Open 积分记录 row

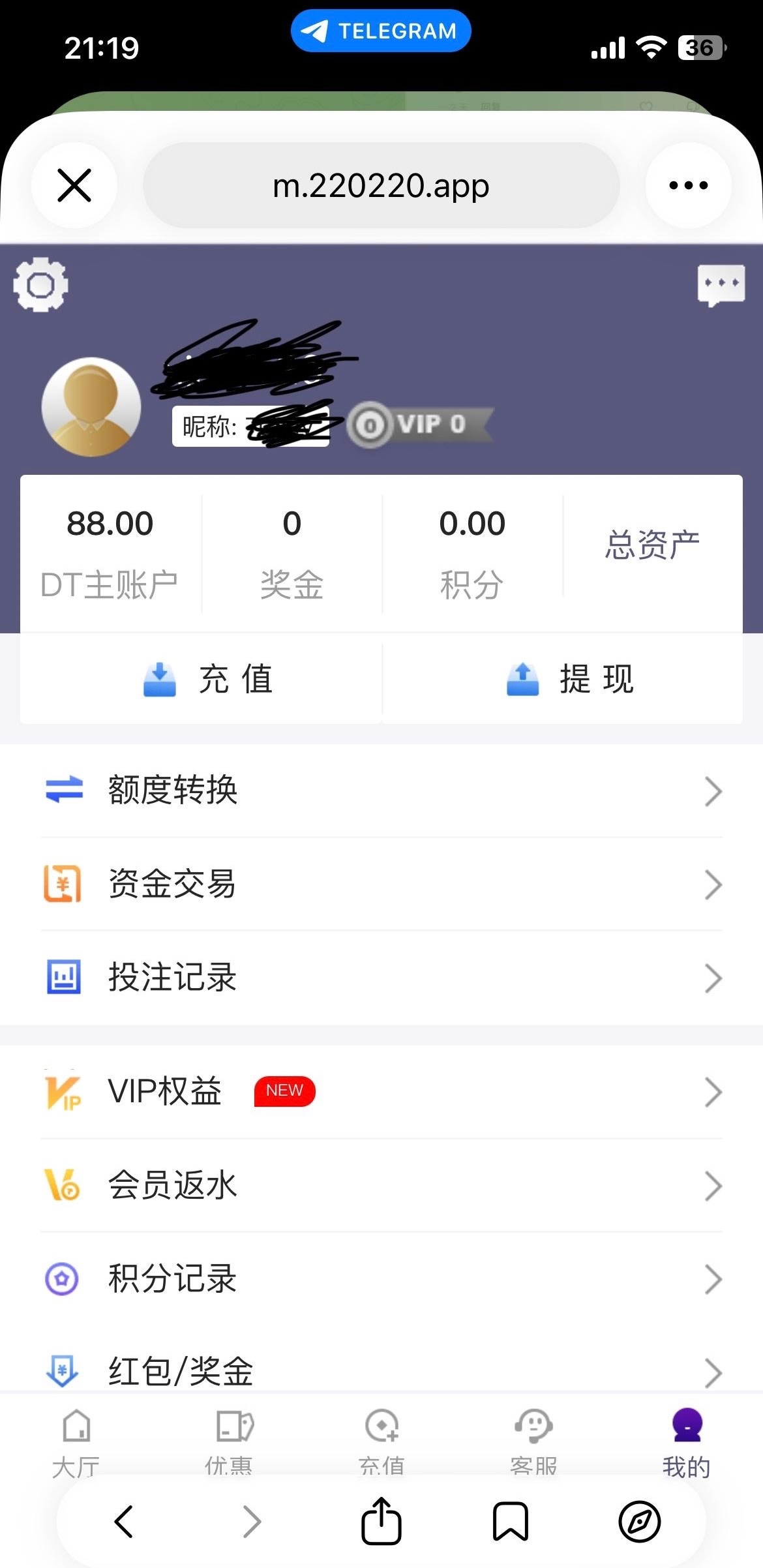(381, 1278)
